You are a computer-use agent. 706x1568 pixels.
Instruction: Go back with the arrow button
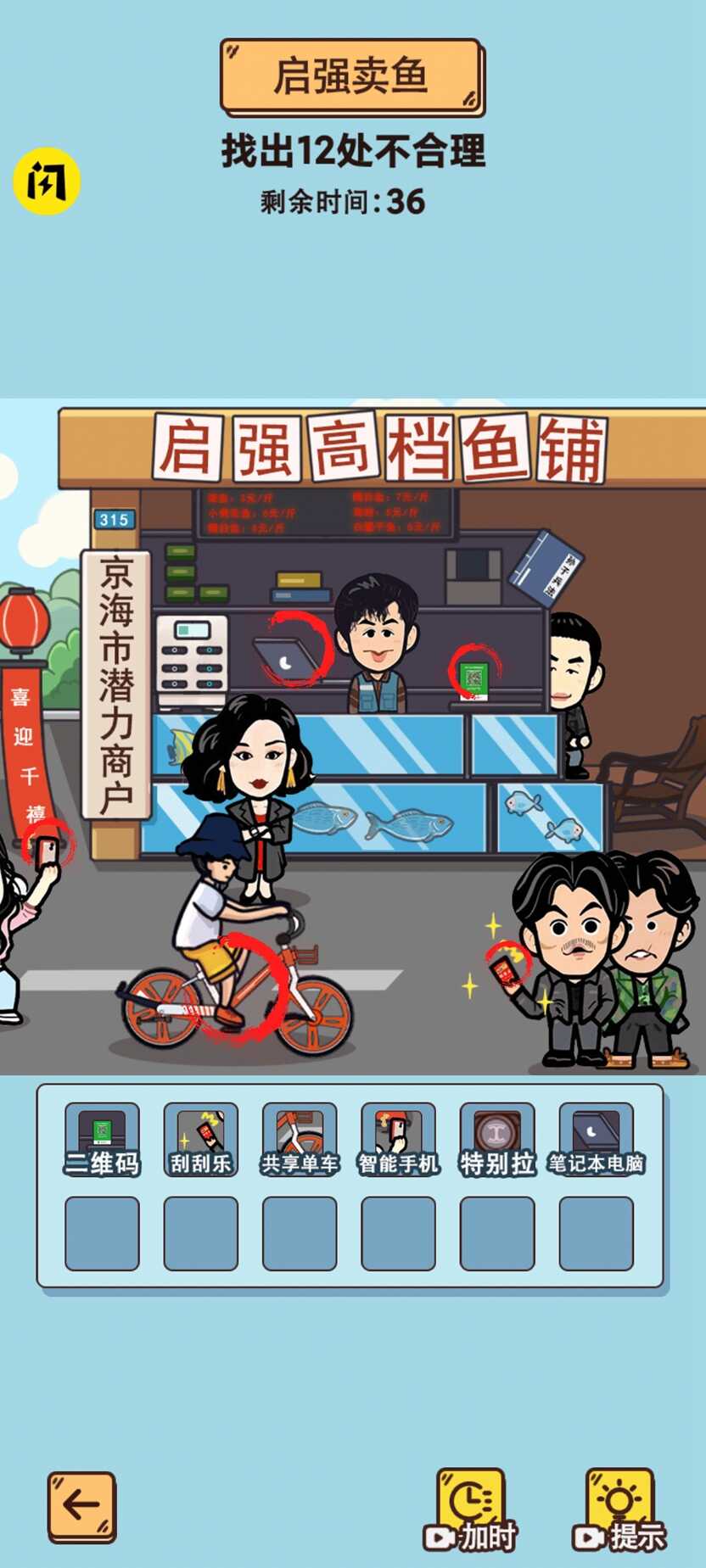pos(81,1506)
